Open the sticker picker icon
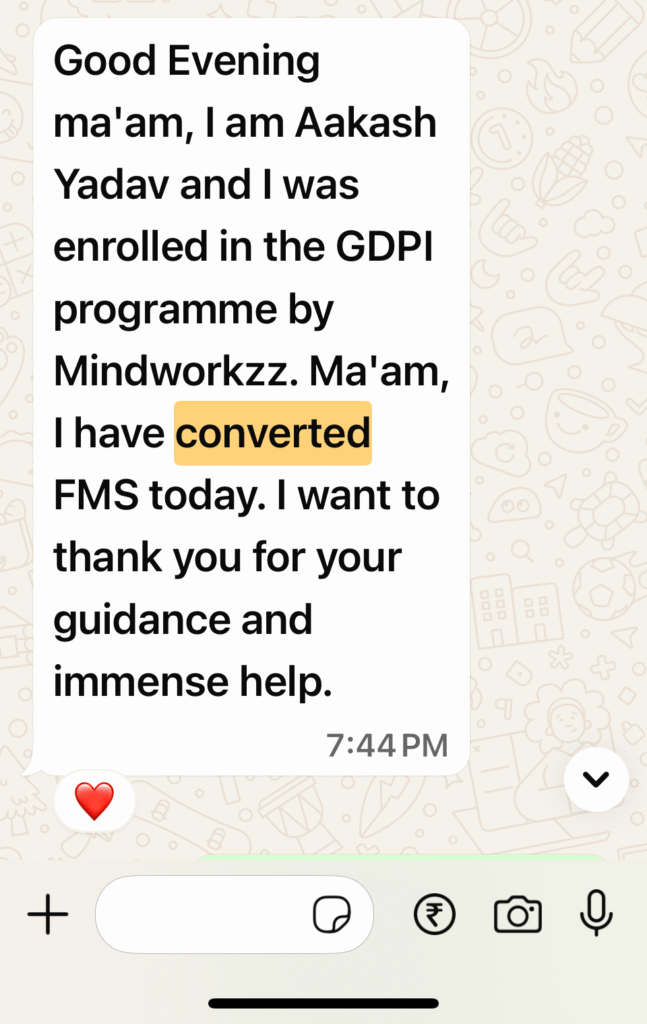This screenshot has height=1024, width=647. coord(332,914)
